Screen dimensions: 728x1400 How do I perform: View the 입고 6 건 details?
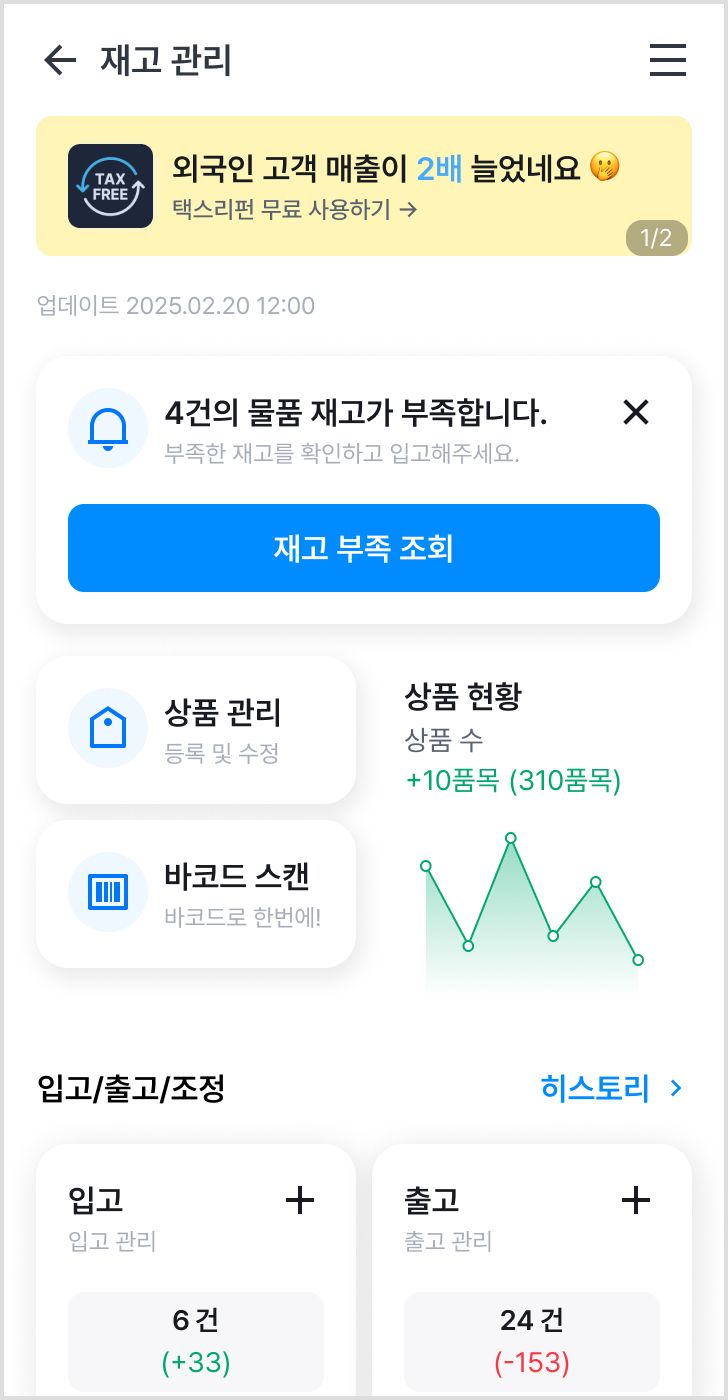pos(196,1342)
